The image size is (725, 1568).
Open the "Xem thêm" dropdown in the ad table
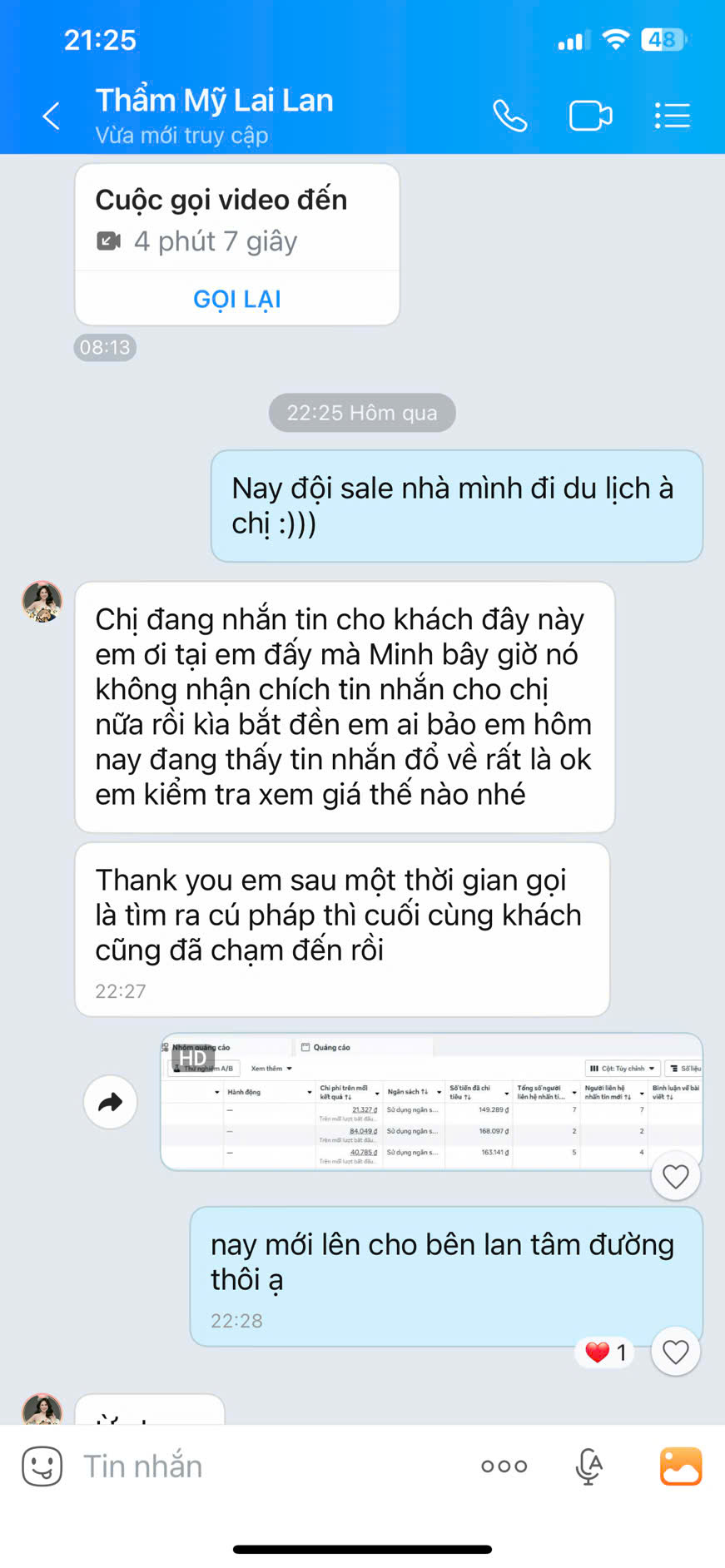[x=268, y=1068]
